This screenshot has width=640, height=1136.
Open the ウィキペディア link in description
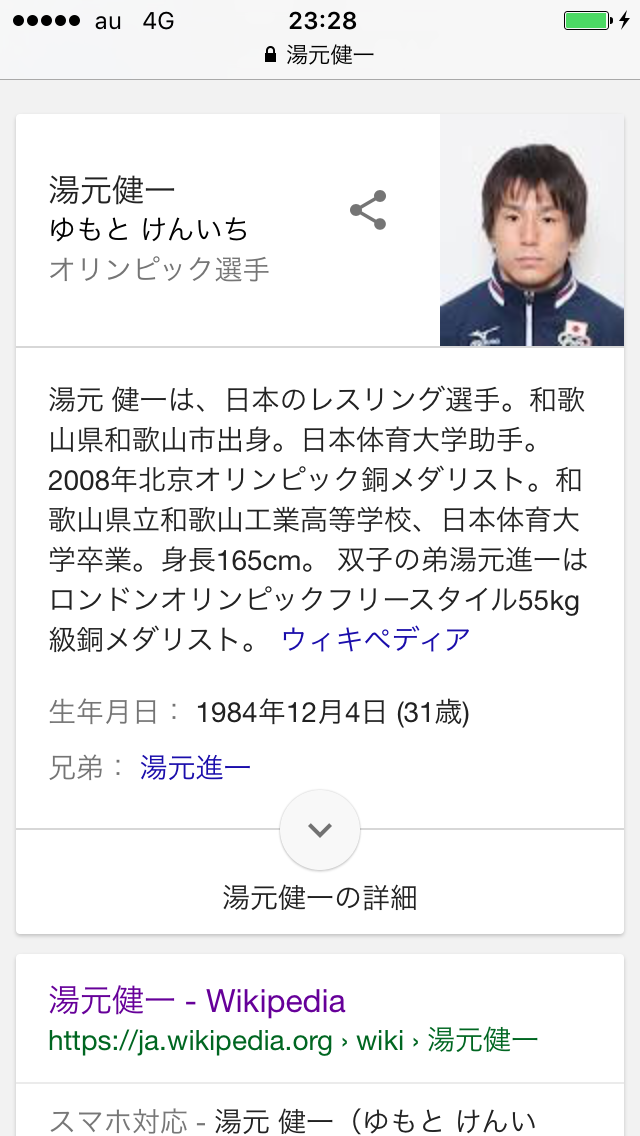376,639
